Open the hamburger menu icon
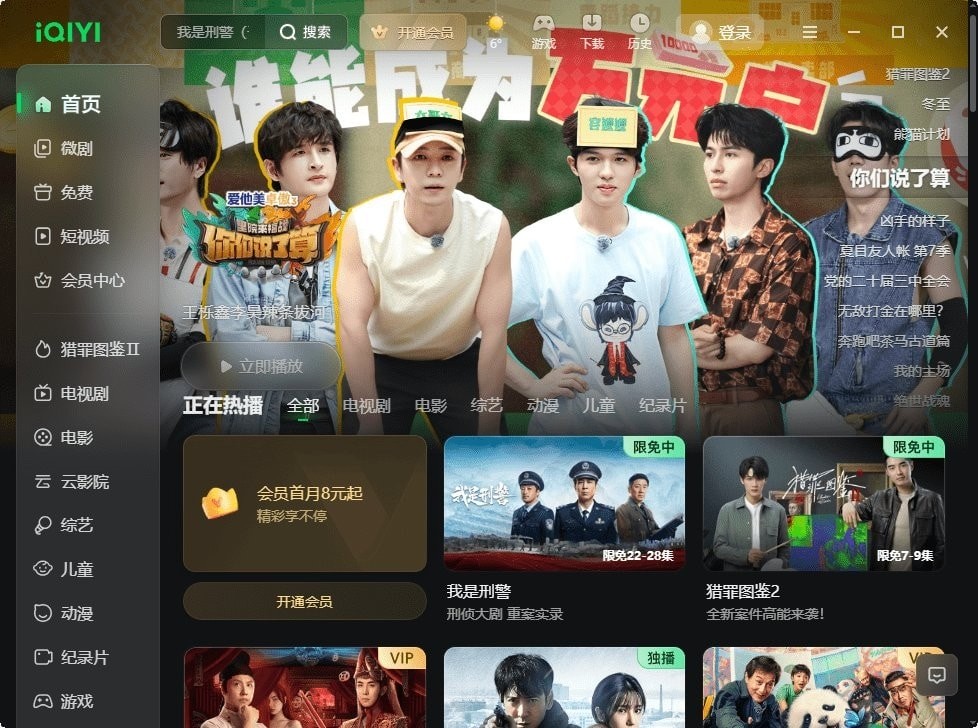 [x=810, y=32]
